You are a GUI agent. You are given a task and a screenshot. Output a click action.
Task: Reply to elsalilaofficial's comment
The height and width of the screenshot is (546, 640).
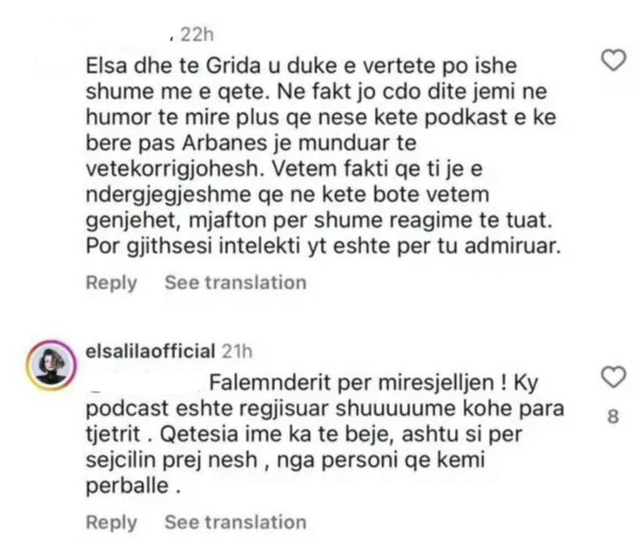(111, 521)
